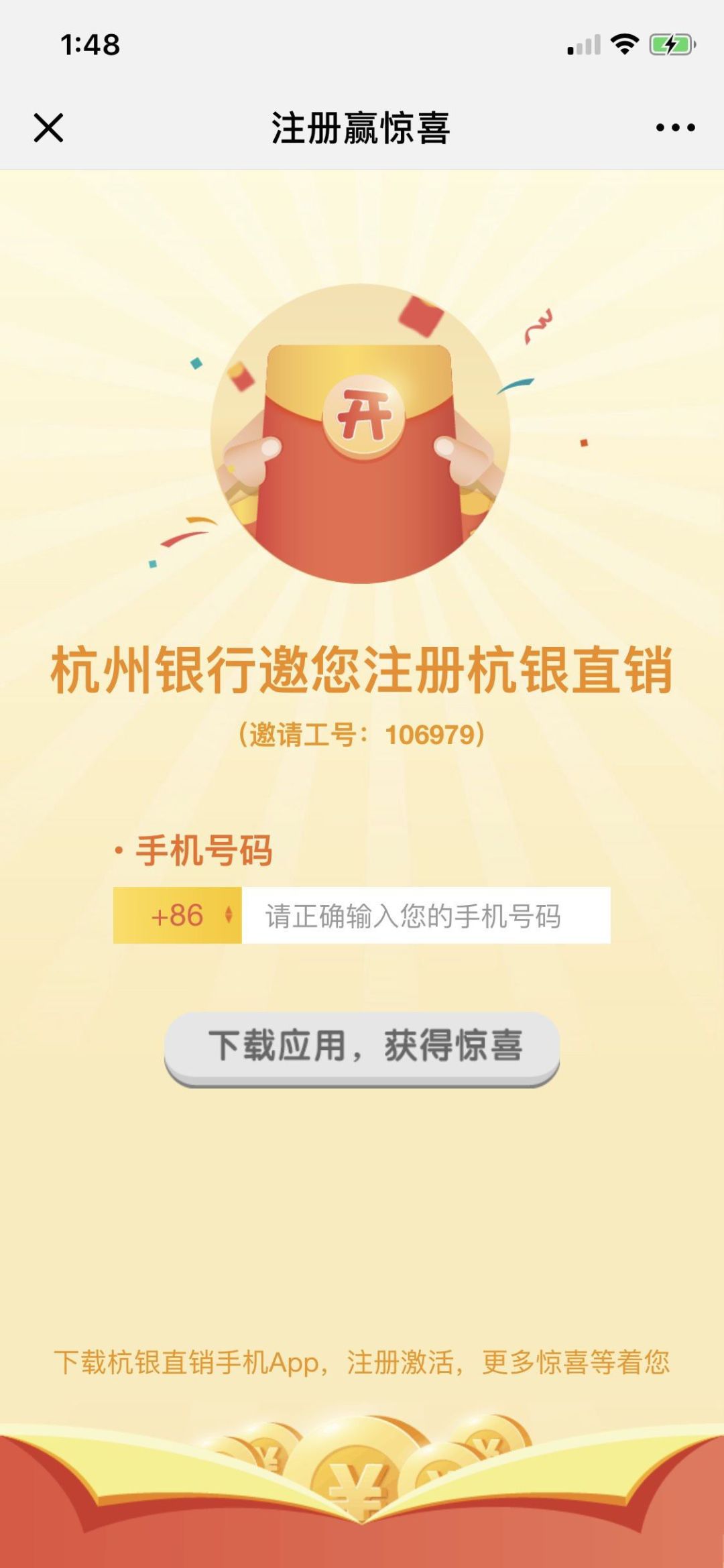
Task: Open the +86 country code dropdown
Action: tap(177, 915)
